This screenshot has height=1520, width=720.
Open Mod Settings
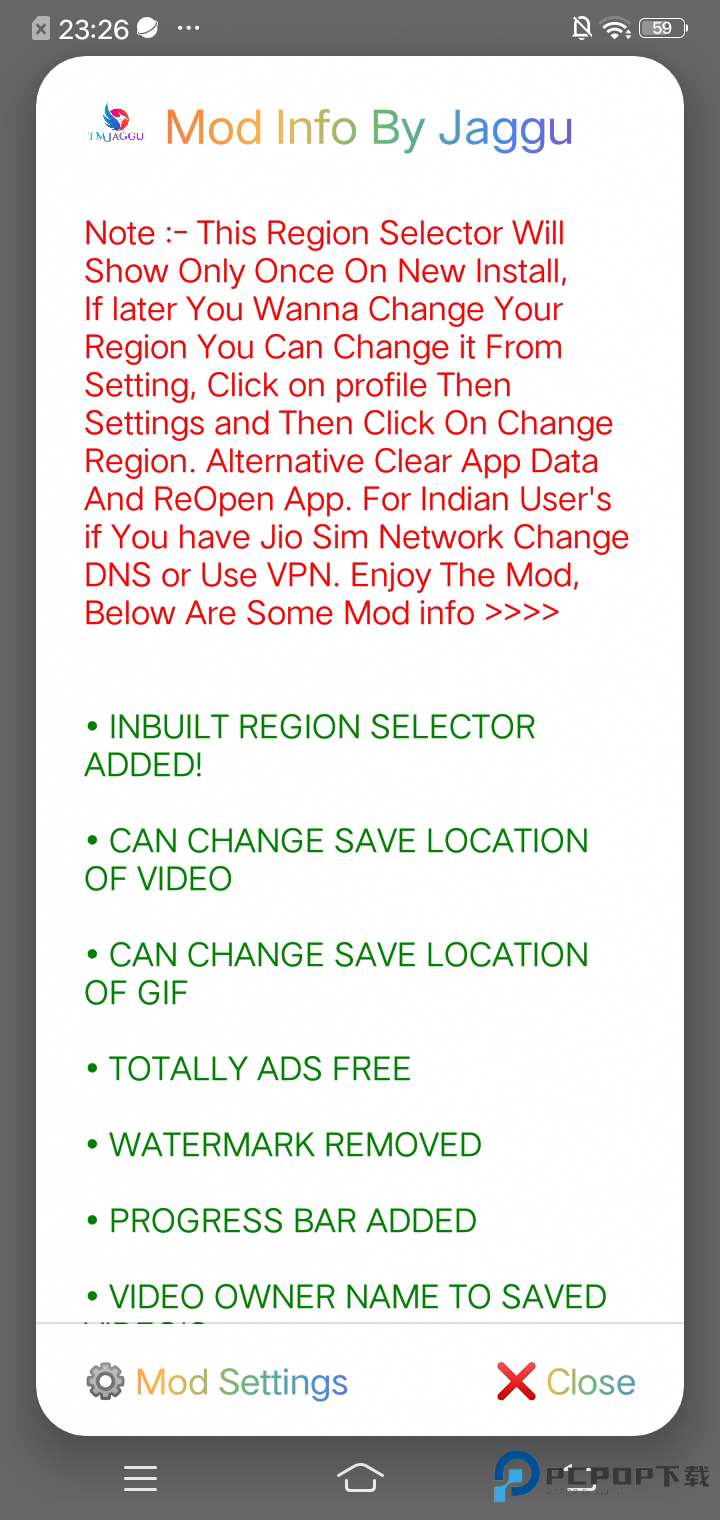point(217,1382)
